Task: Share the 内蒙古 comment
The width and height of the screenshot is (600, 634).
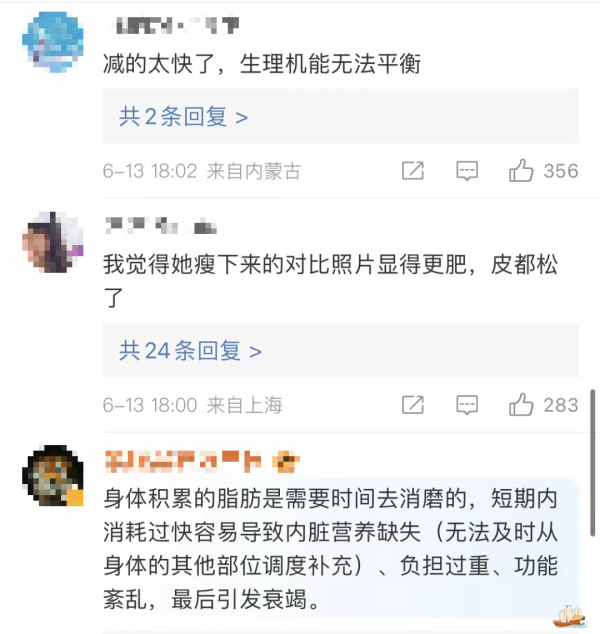Action: 412,171
